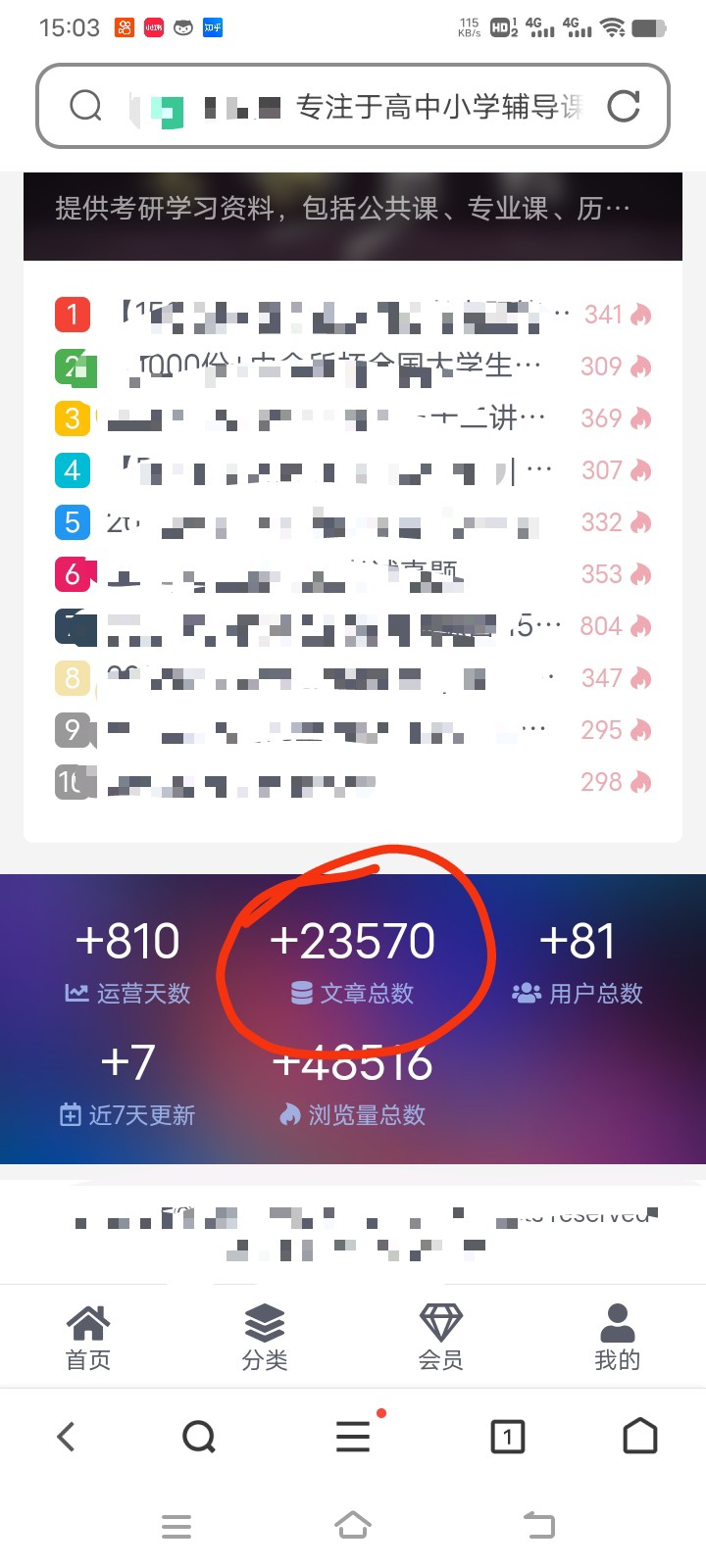Go to the browser home page

pos(640,1437)
